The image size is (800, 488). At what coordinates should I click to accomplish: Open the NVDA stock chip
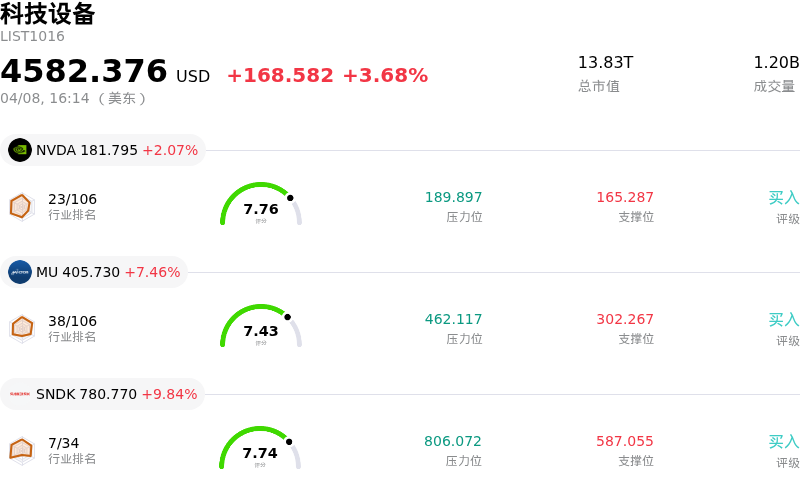103,150
